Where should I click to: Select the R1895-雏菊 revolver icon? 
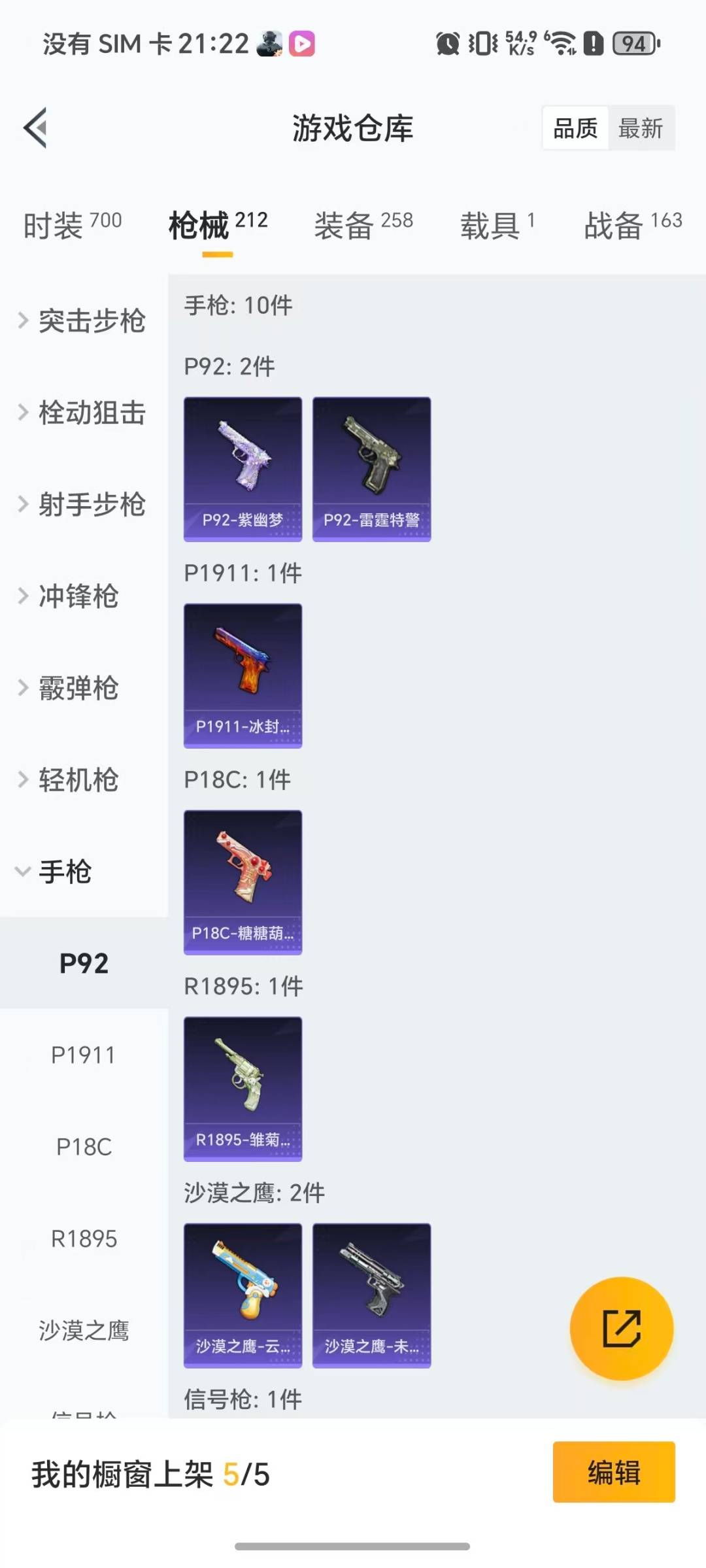[243, 1087]
